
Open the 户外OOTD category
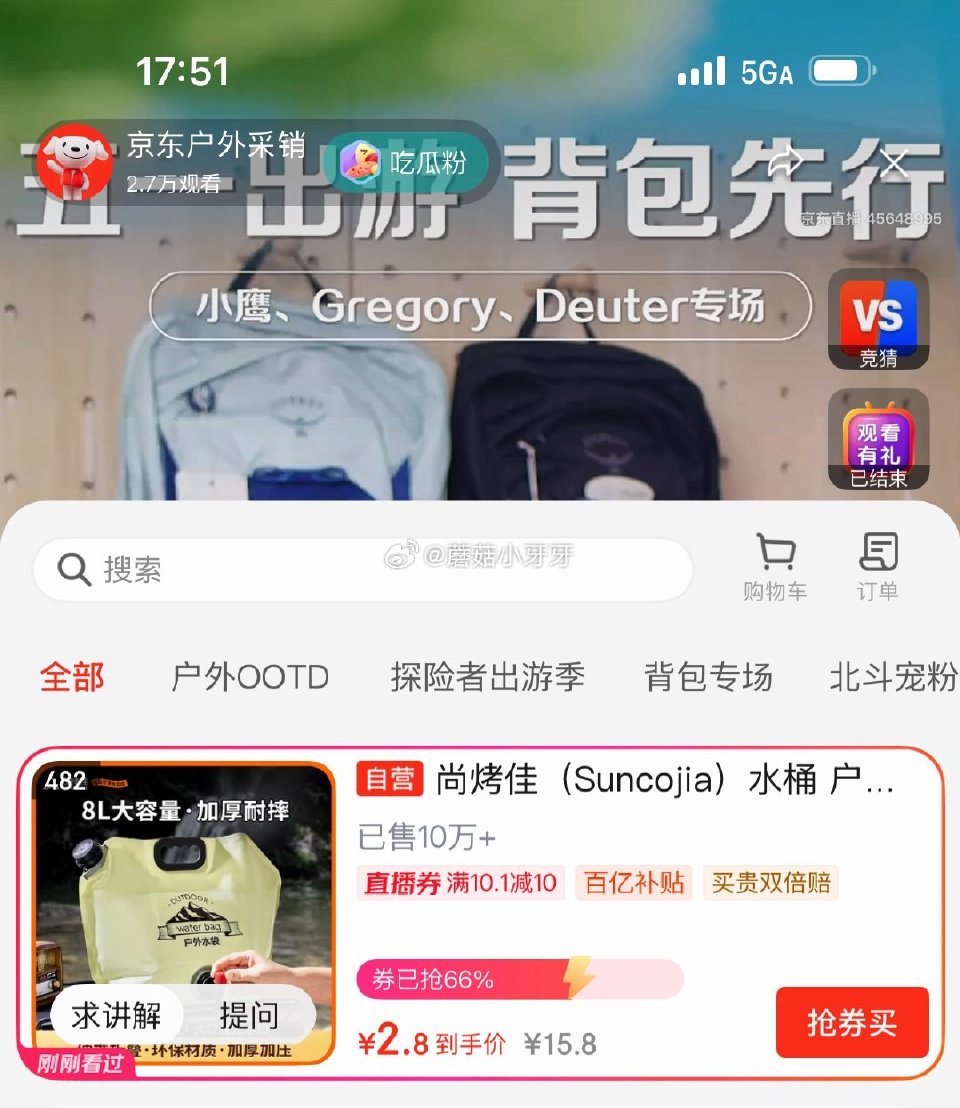click(250, 677)
